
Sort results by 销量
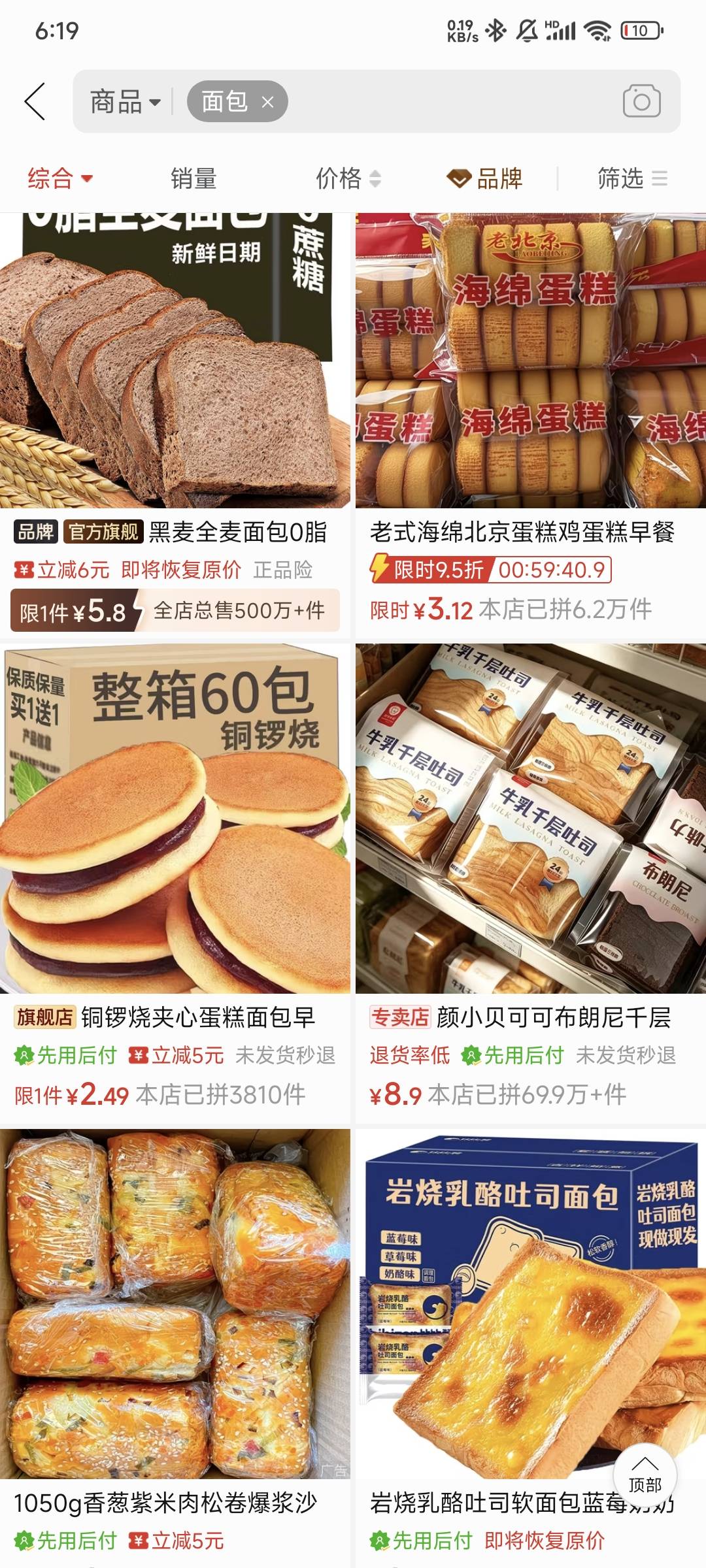click(193, 178)
